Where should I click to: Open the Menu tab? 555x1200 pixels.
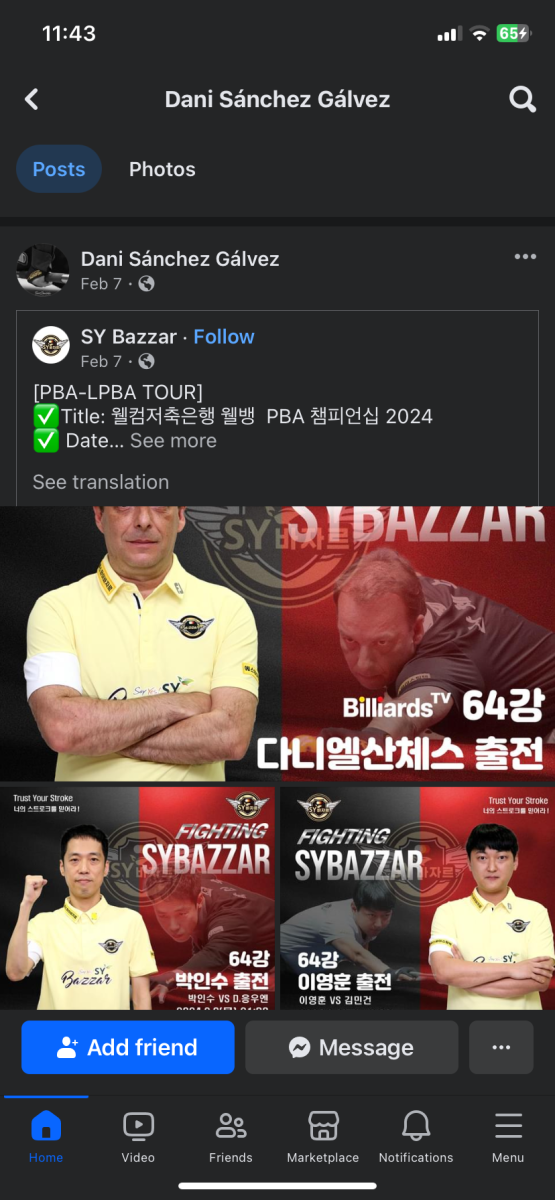[x=508, y=1137]
